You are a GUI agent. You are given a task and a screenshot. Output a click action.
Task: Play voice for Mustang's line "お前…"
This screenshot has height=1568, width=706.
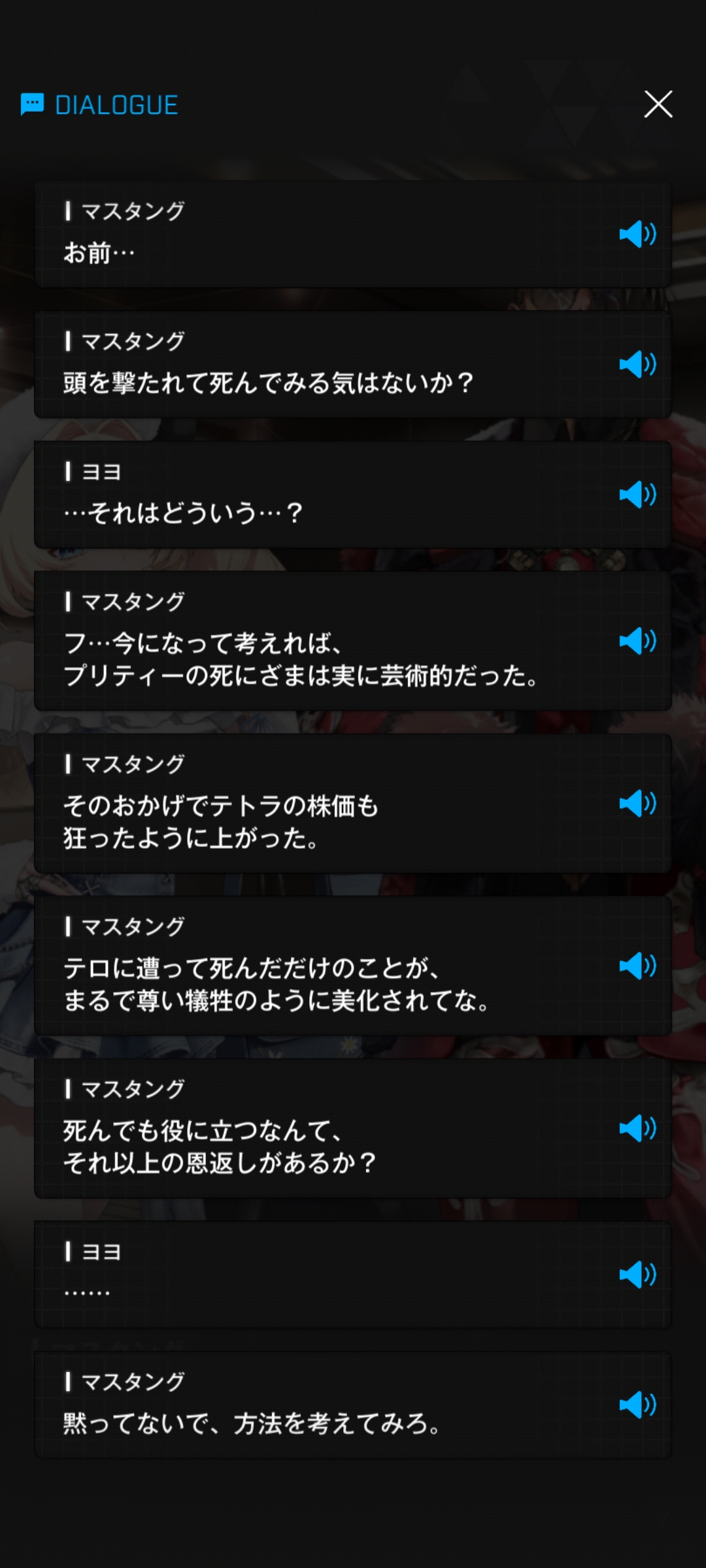point(637,234)
